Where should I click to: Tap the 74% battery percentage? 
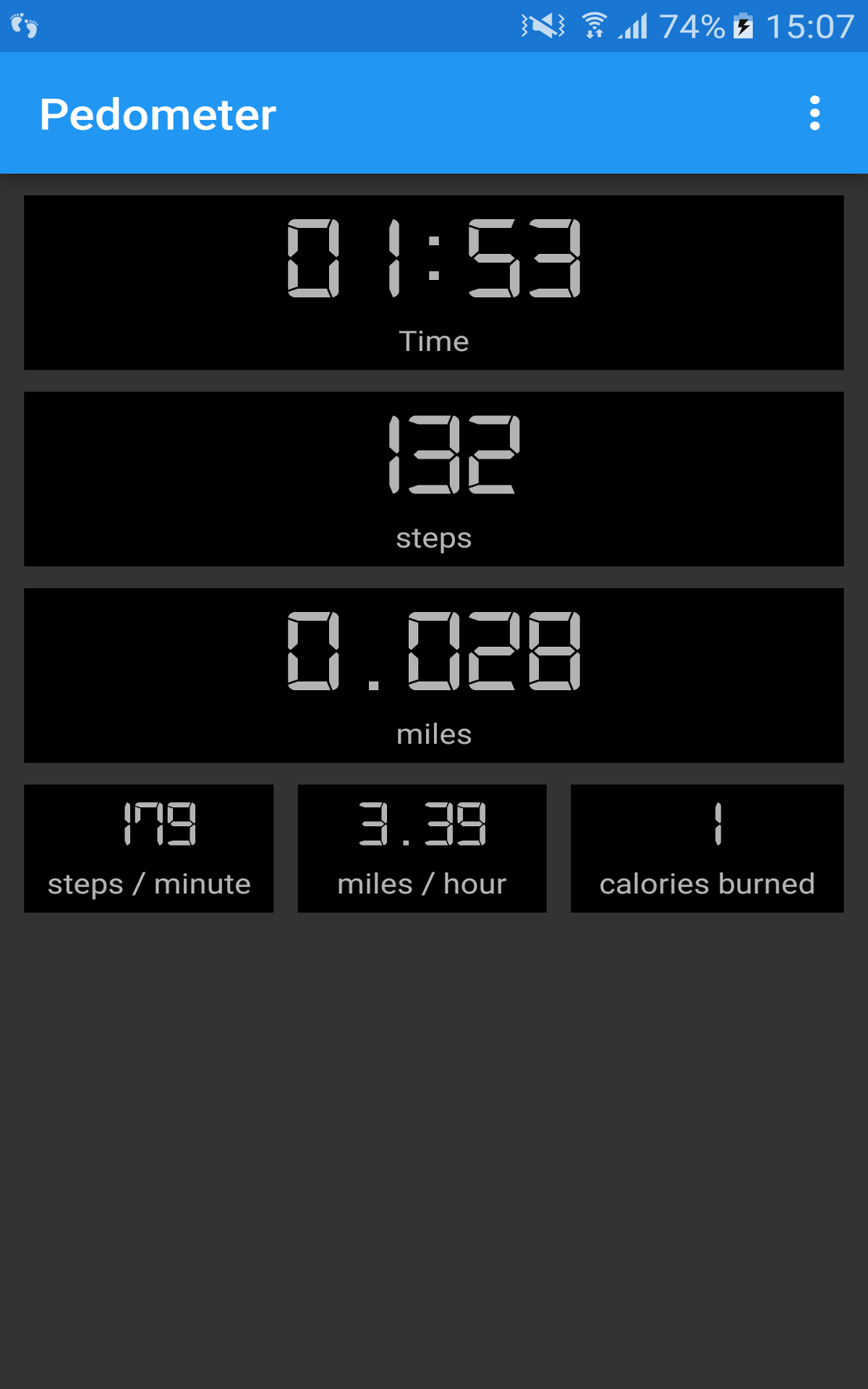693,24
